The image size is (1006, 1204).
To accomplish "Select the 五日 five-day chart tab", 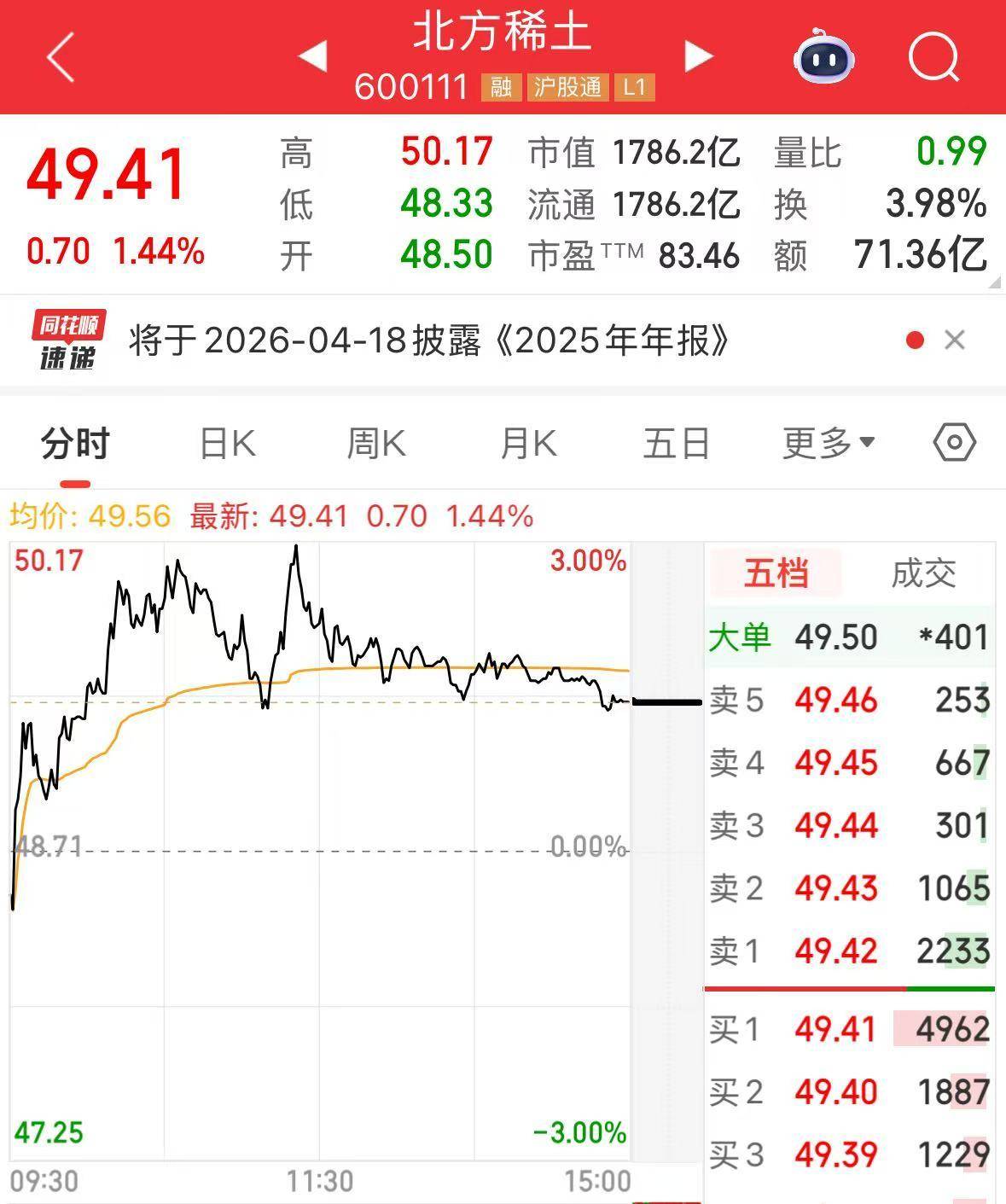I will [676, 442].
